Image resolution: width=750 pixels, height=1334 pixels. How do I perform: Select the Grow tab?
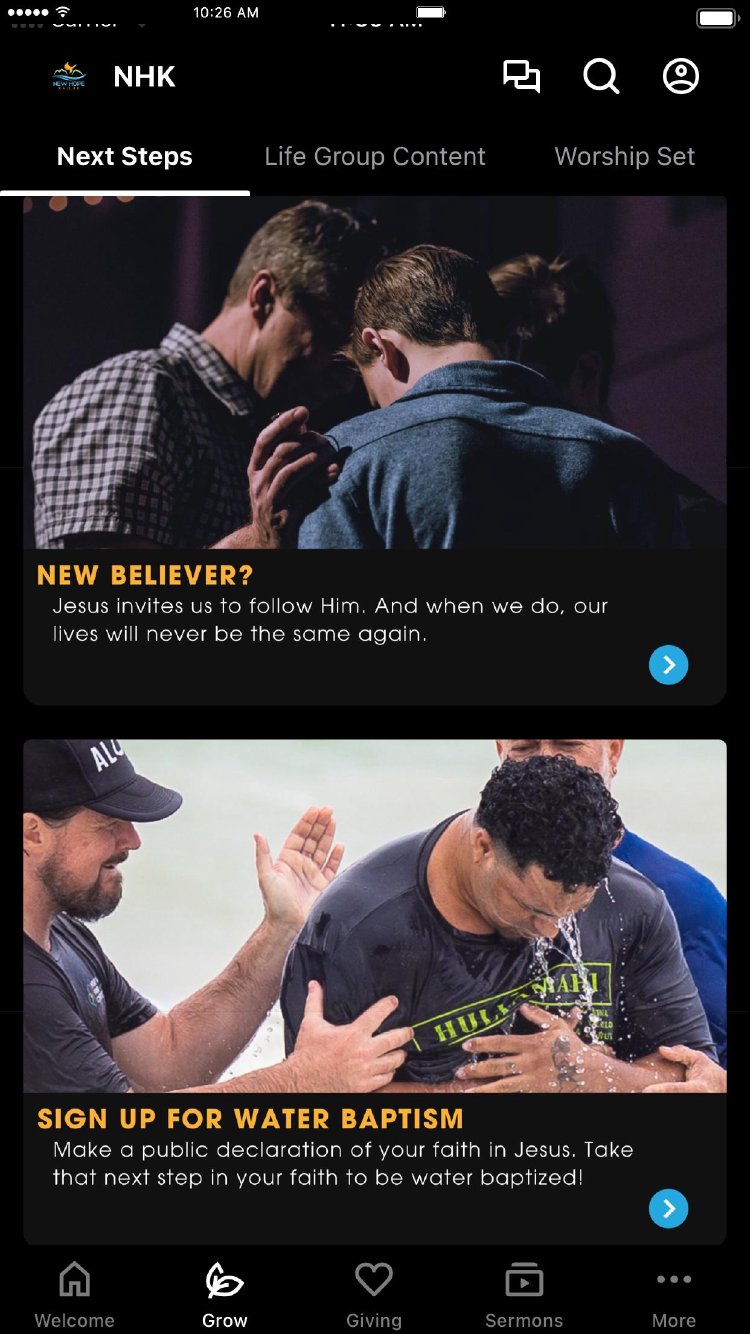click(225, 1294)
